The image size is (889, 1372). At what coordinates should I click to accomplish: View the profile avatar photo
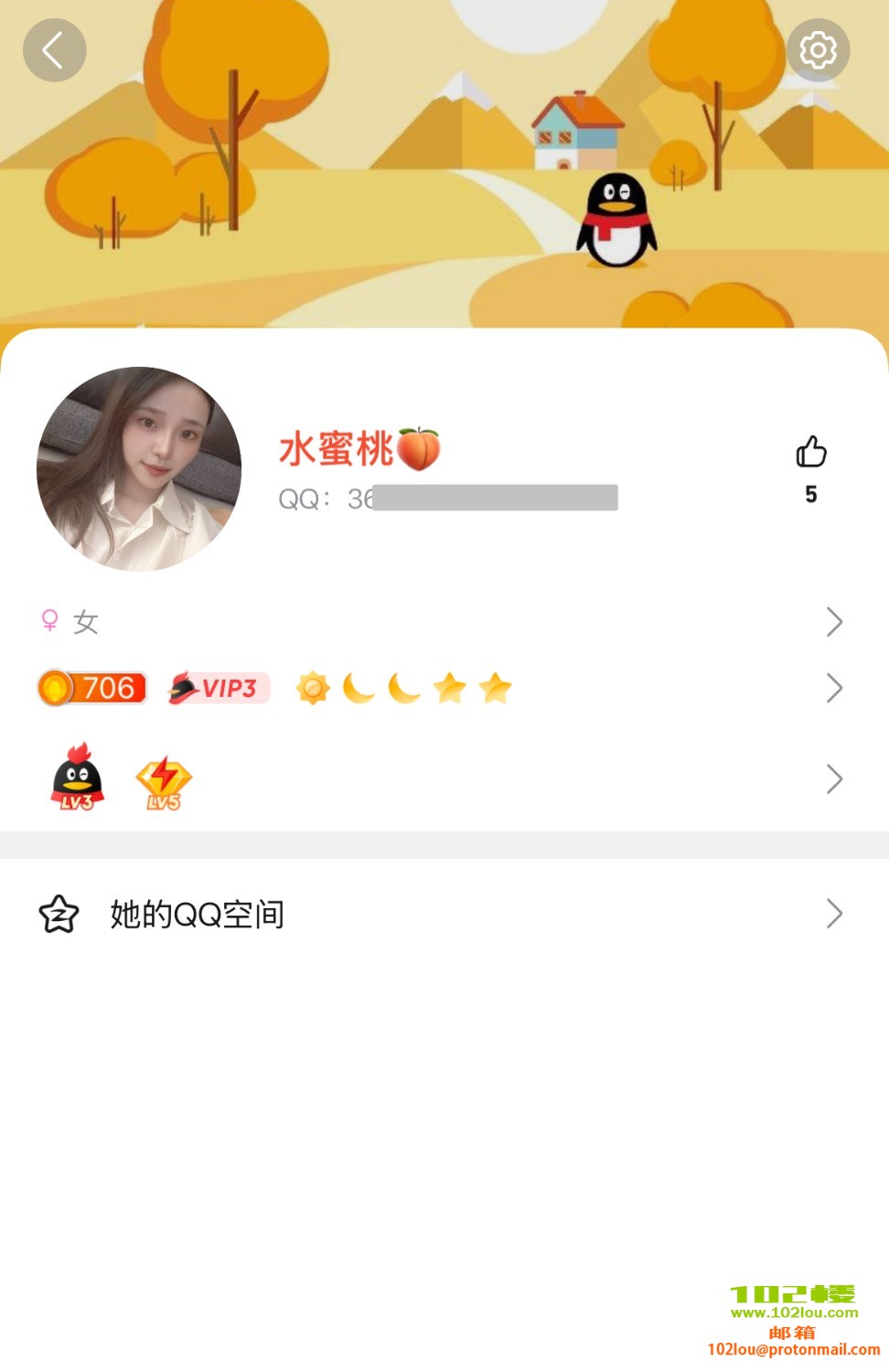point(139,469)
